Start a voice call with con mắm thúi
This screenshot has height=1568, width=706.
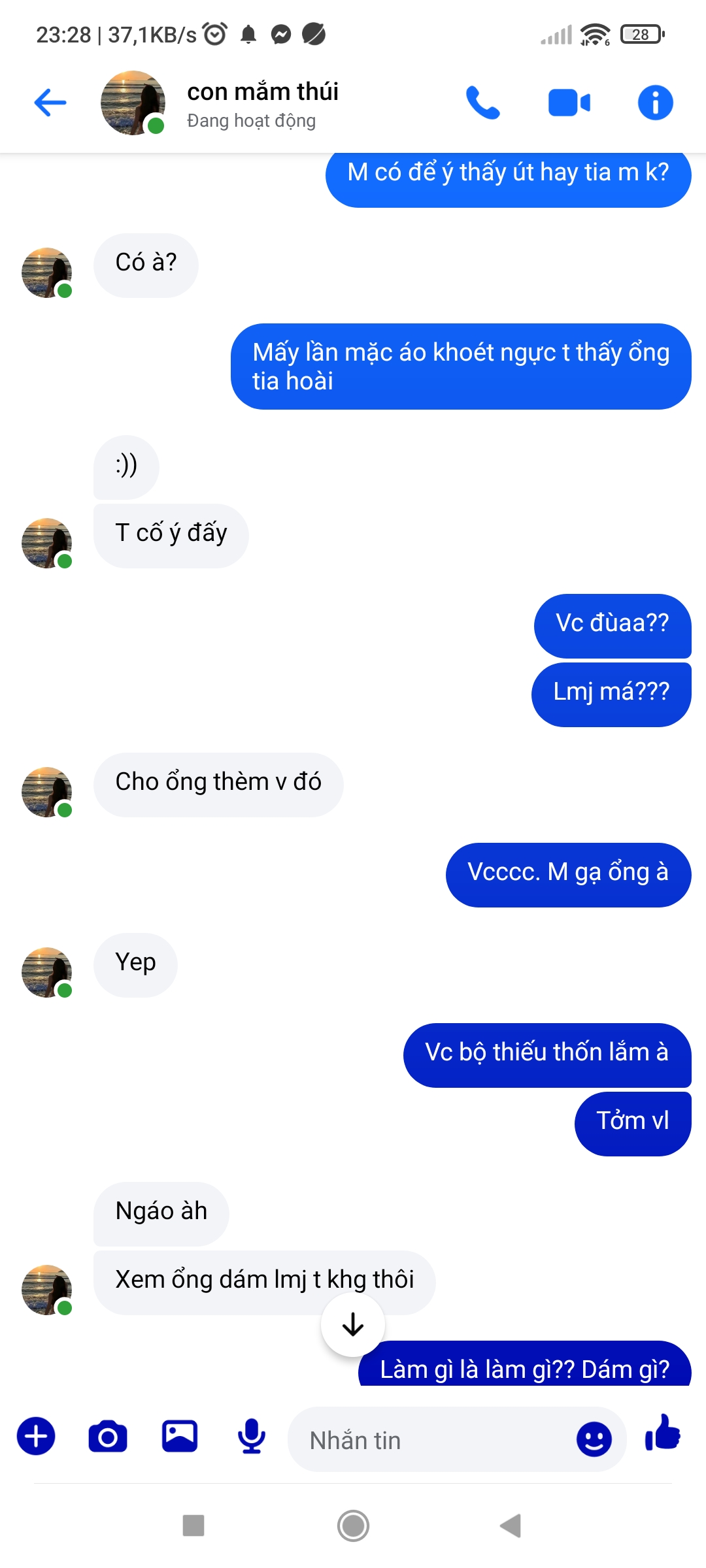(482, 103)
